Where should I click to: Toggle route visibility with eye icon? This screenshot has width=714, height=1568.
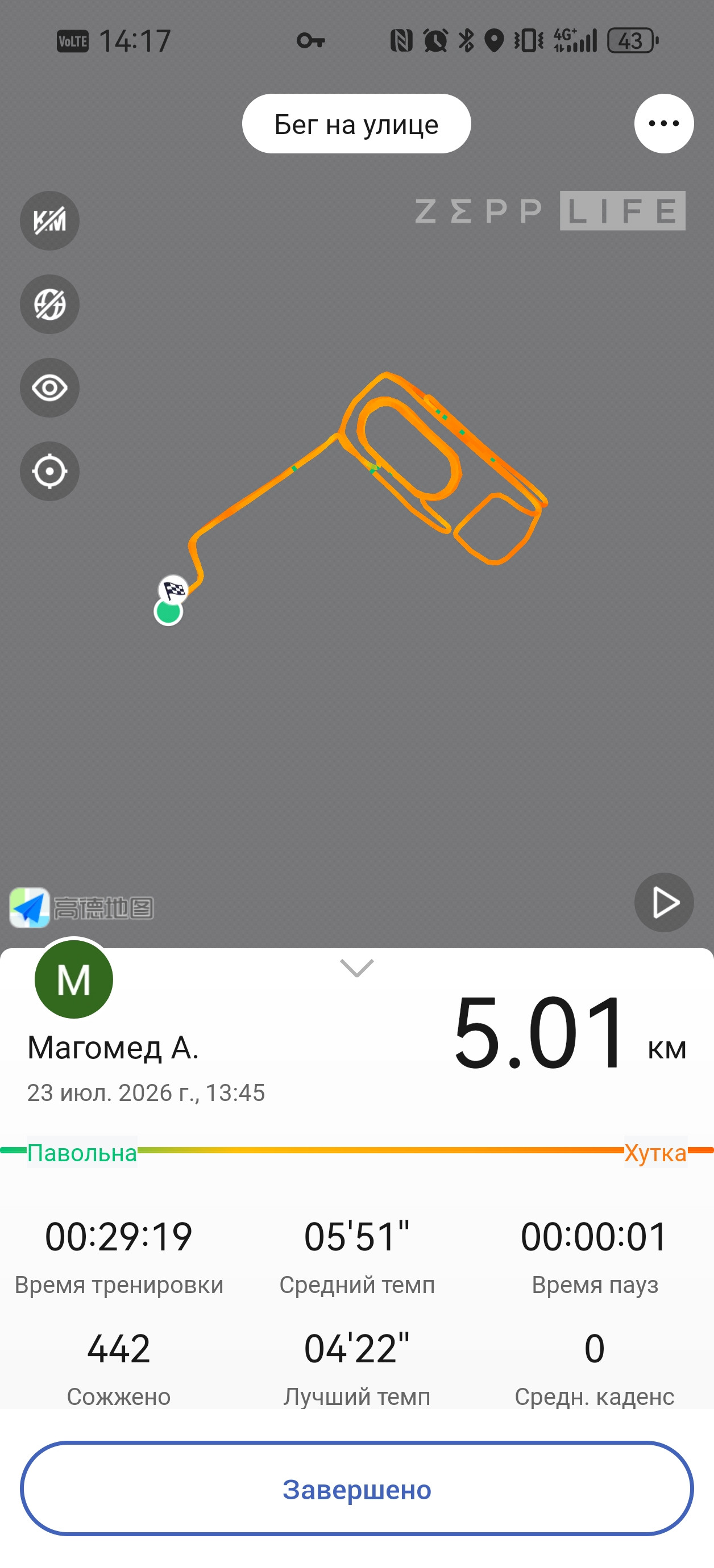50,387
